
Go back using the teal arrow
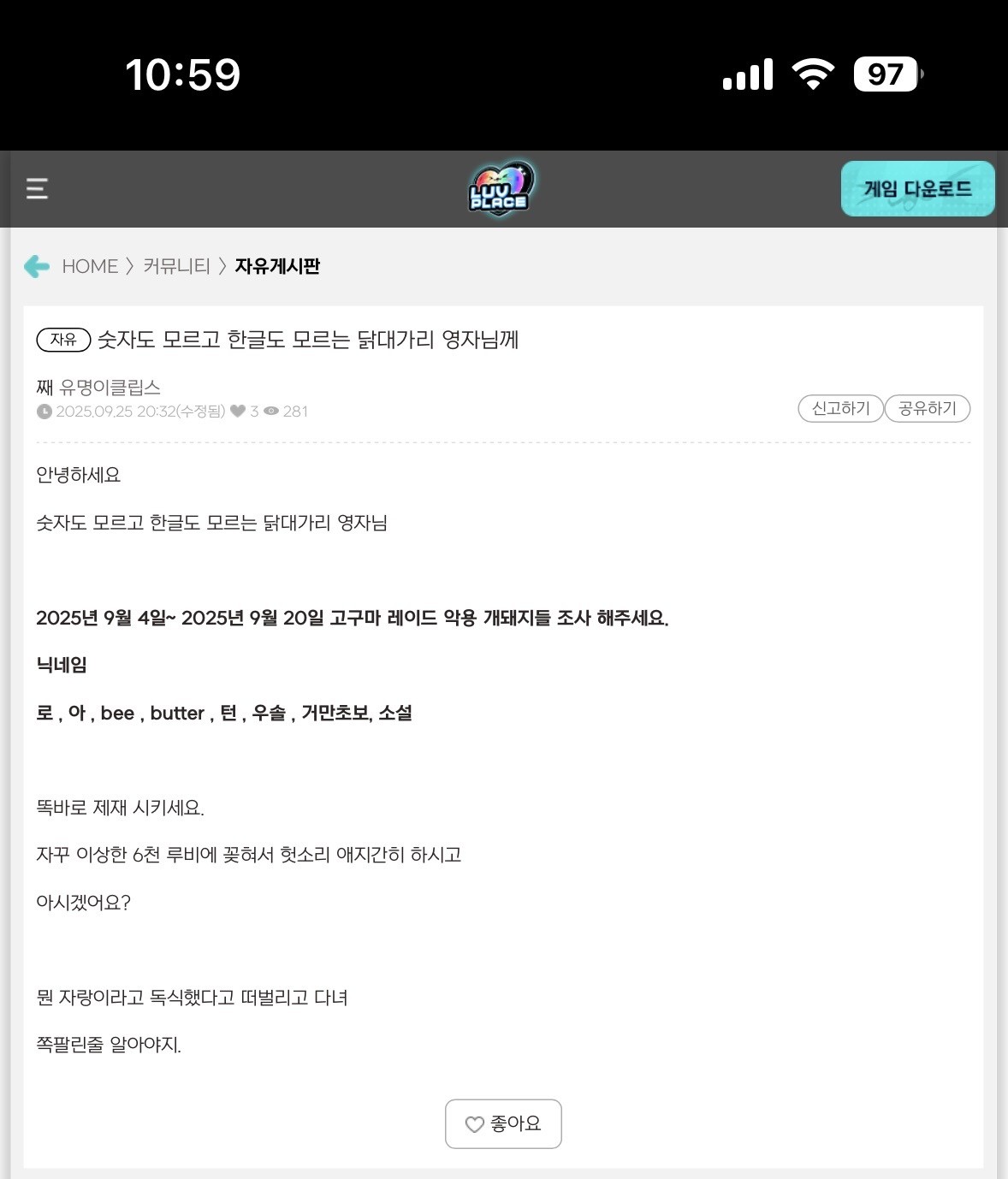37,266
